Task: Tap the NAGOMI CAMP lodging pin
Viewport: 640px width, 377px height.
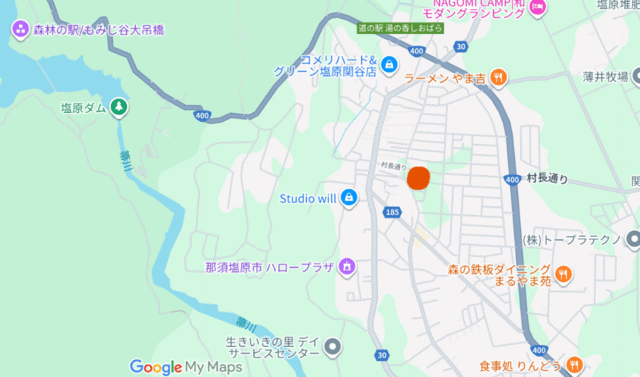Action: point(538,8)
